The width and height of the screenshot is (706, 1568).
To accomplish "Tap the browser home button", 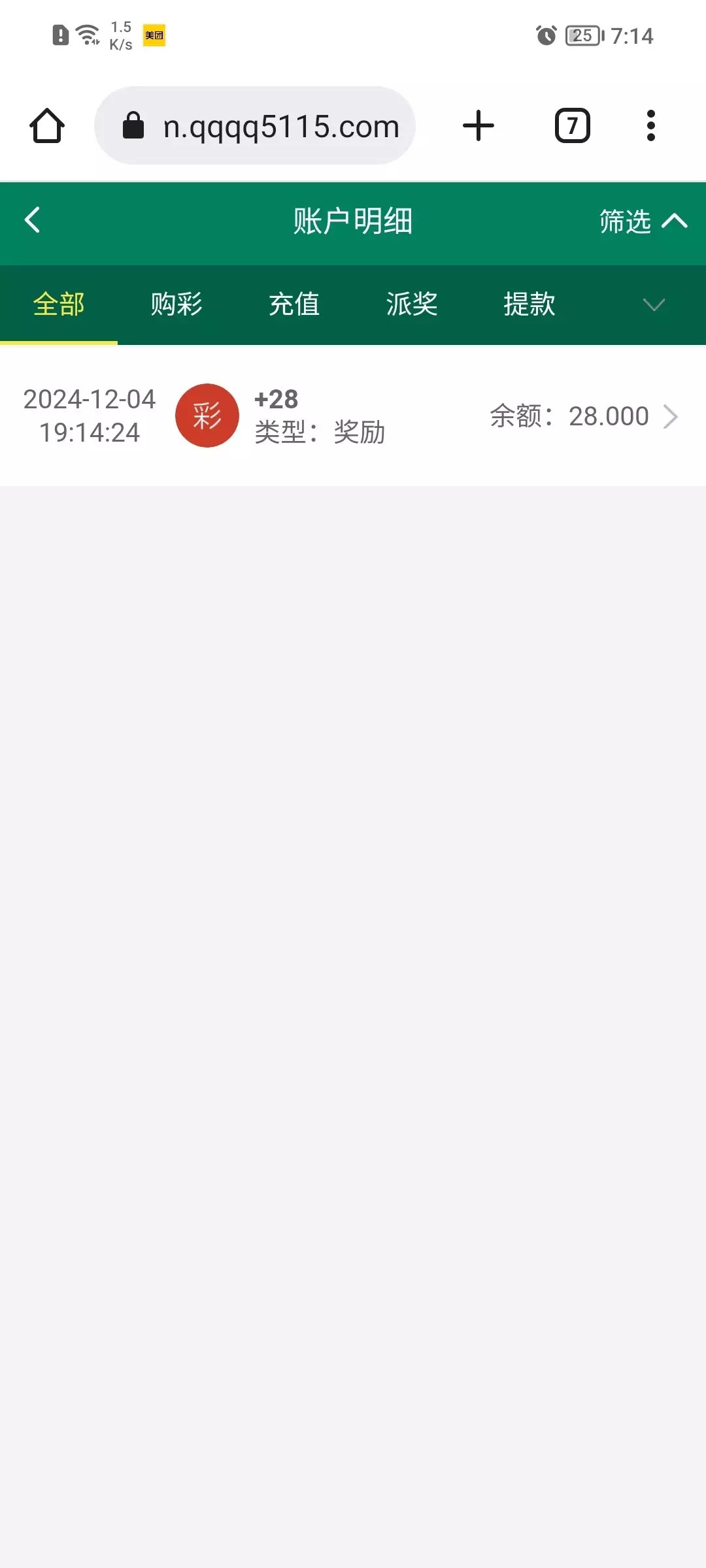I will tap(47, 125).
